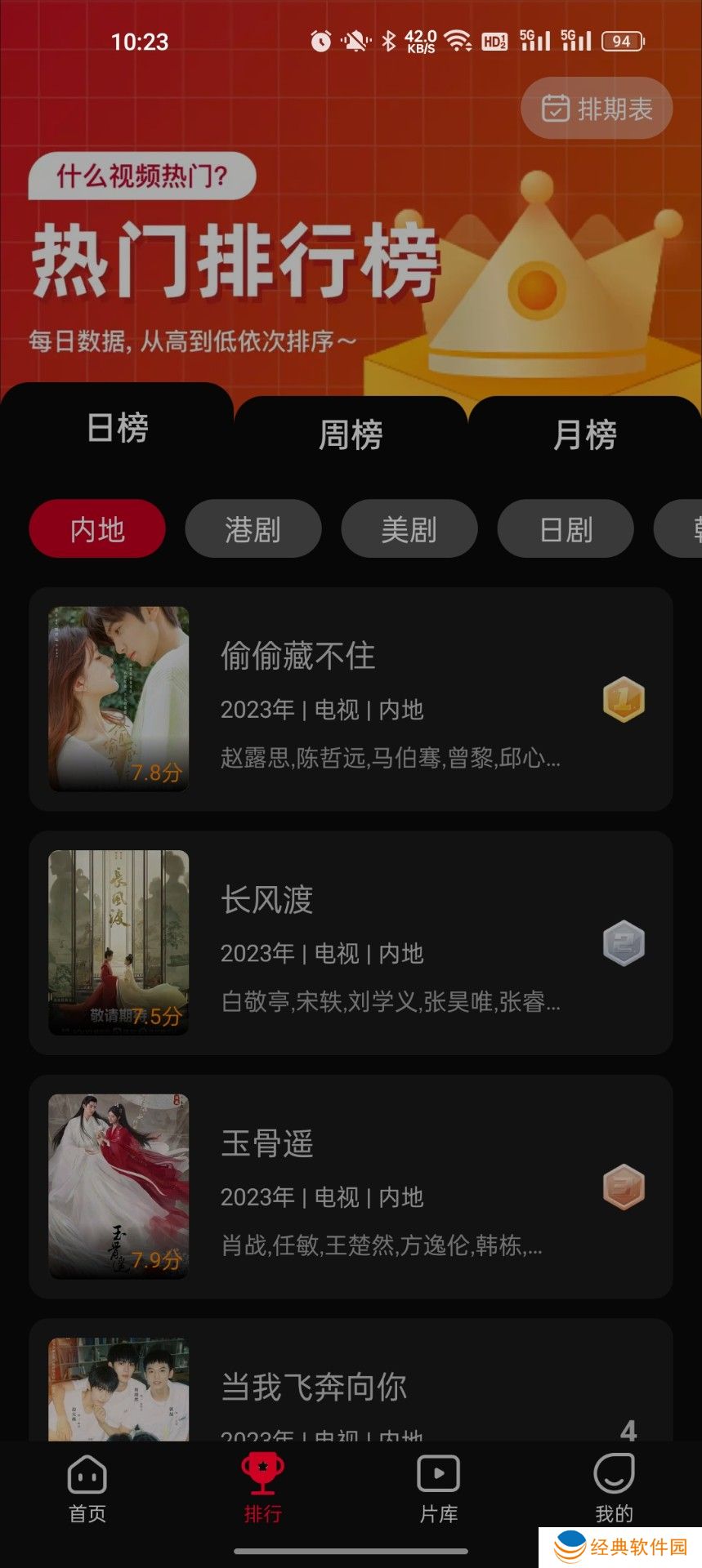Tap the 排行 ranking tab

[263, 1488]
